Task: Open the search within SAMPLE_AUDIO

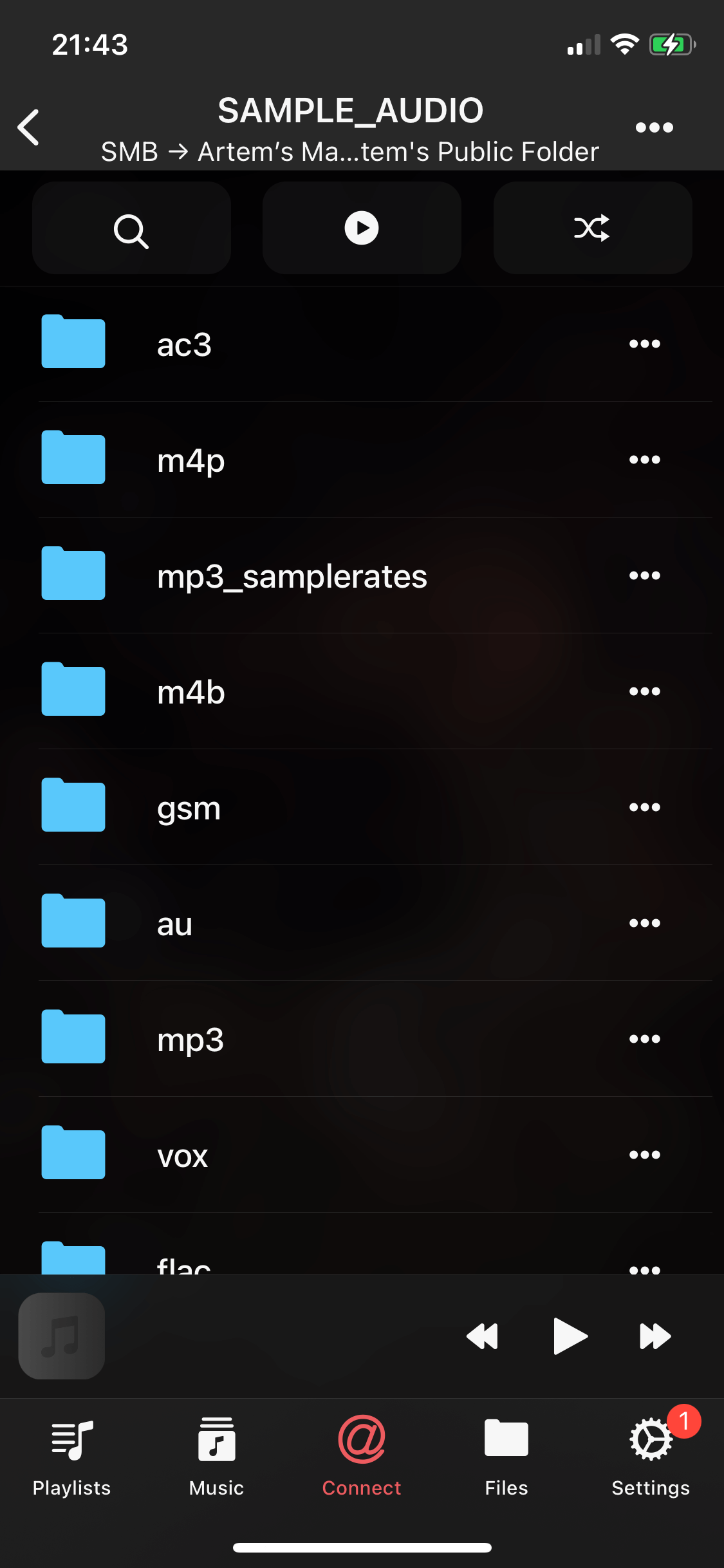Action: (131, 229)
